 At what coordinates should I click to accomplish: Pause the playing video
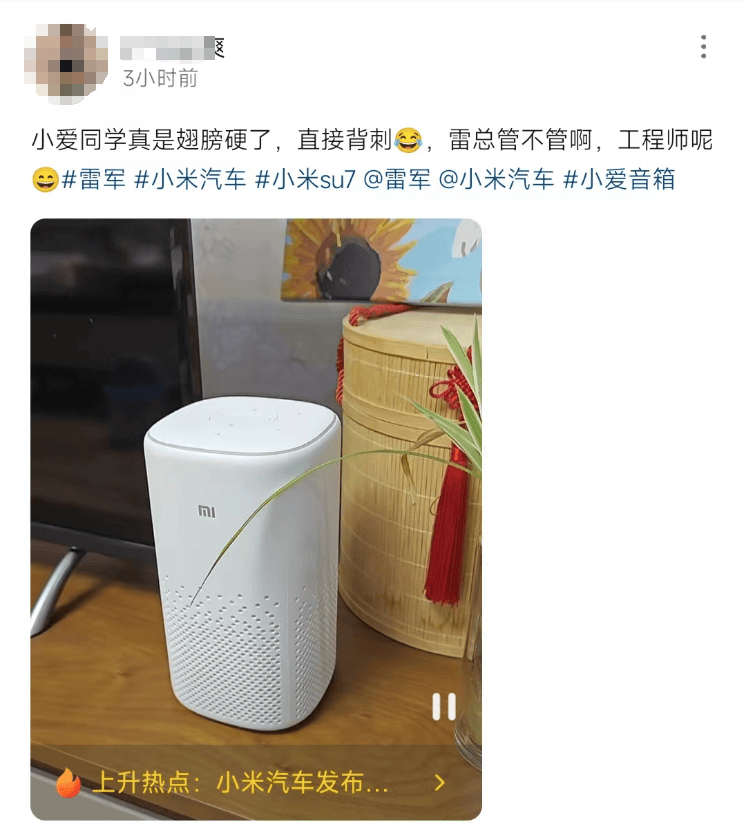(x=444, y=707)
